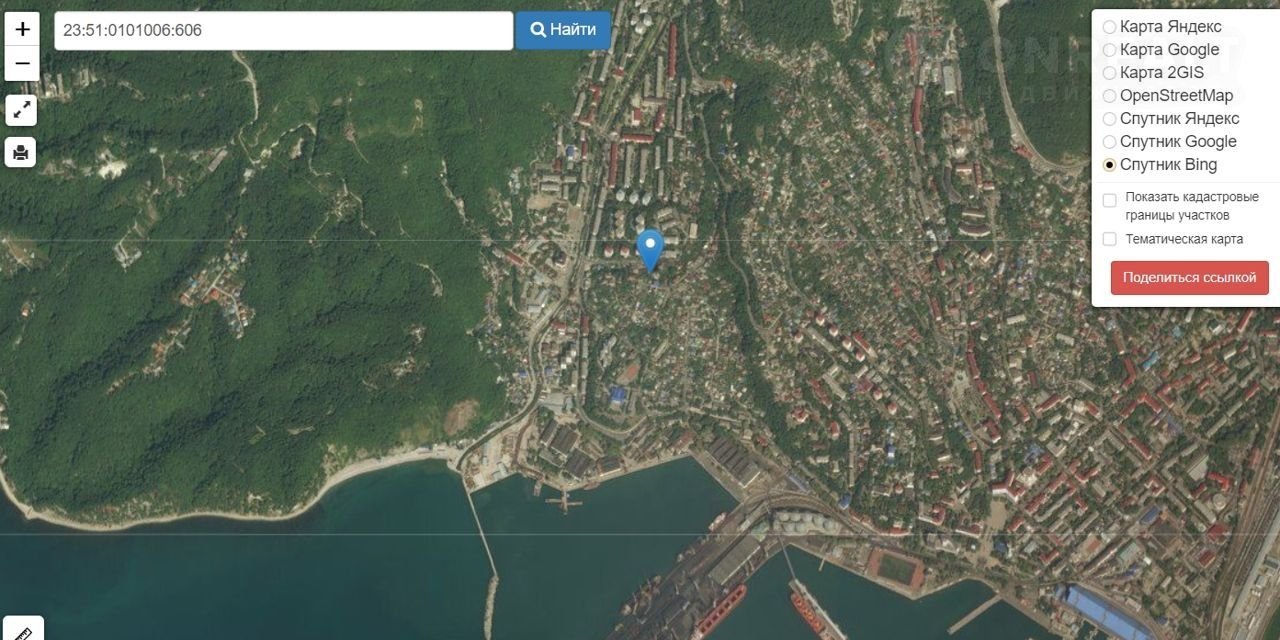Choose Карта 2GIS layer
Screen dimensions: 1280x640
1109,73
